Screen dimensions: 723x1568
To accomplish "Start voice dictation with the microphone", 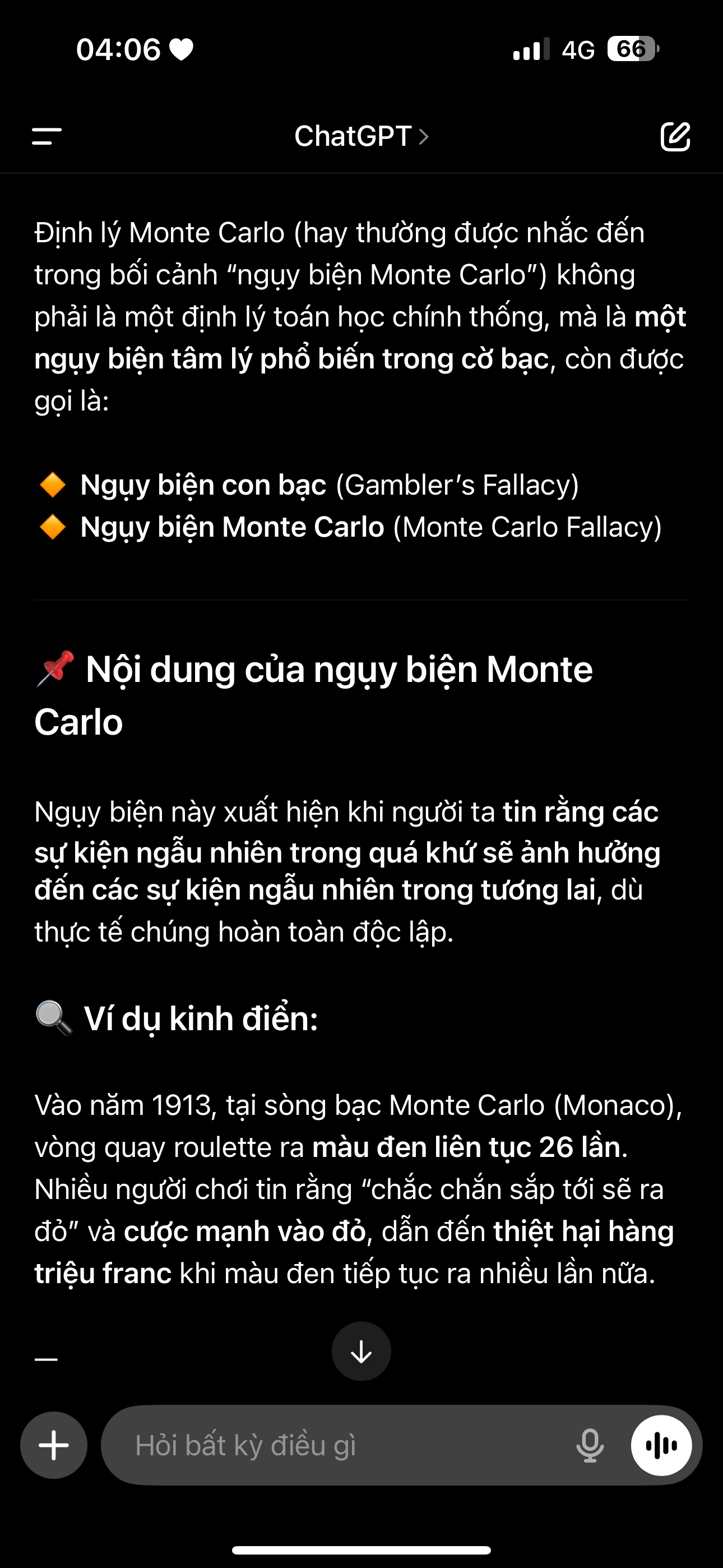I will pos(590,1445).
